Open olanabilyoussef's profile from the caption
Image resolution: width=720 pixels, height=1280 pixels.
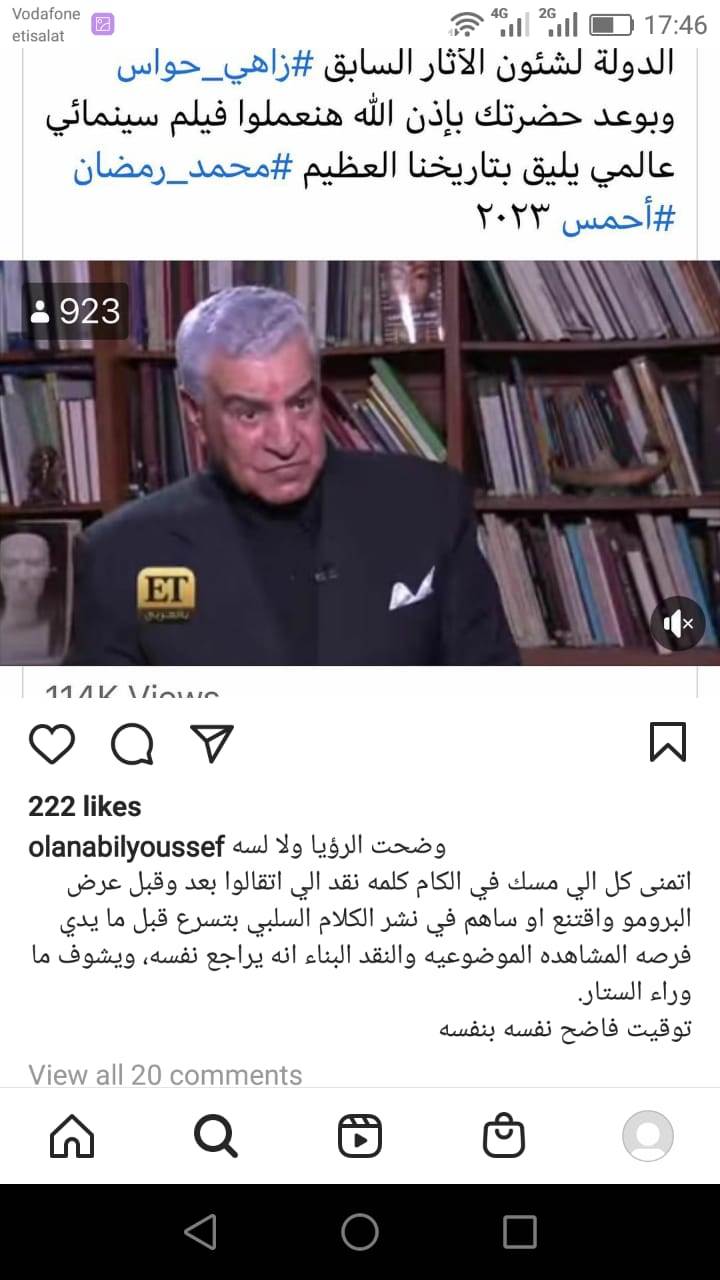[126, 846]
